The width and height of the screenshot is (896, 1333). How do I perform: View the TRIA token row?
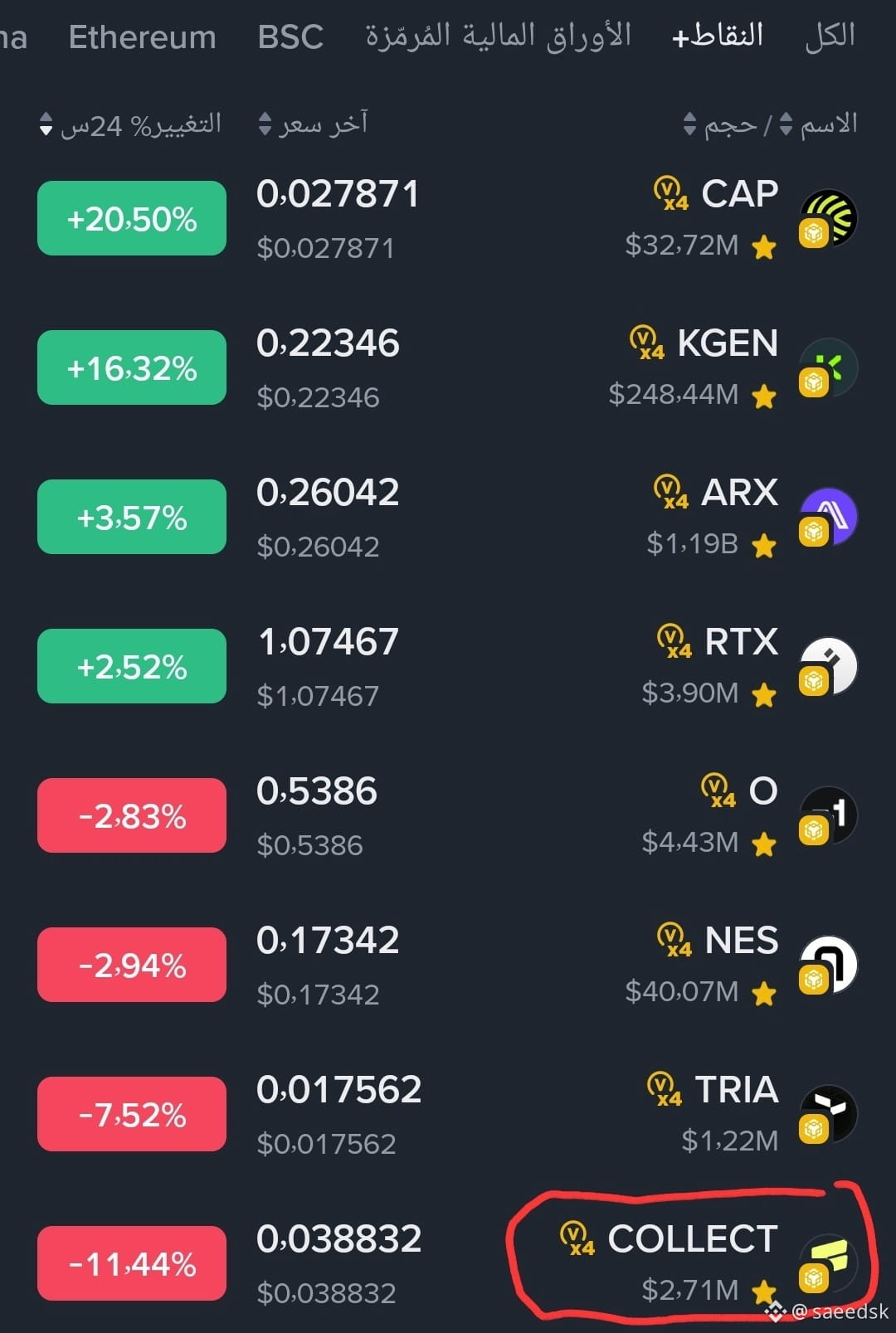click(x=448, y=1115)
